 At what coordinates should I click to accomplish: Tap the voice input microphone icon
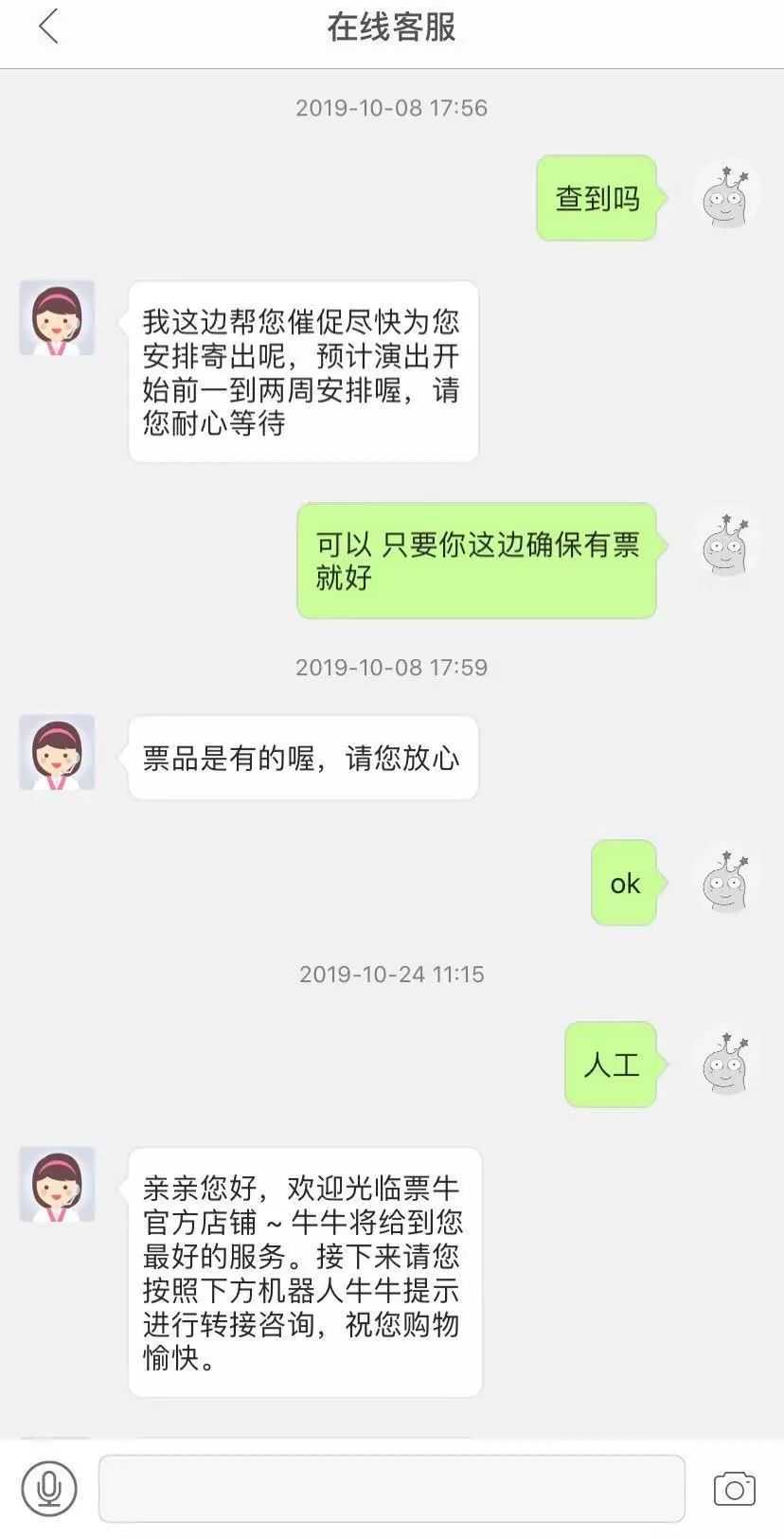[x=49, y=1488]
